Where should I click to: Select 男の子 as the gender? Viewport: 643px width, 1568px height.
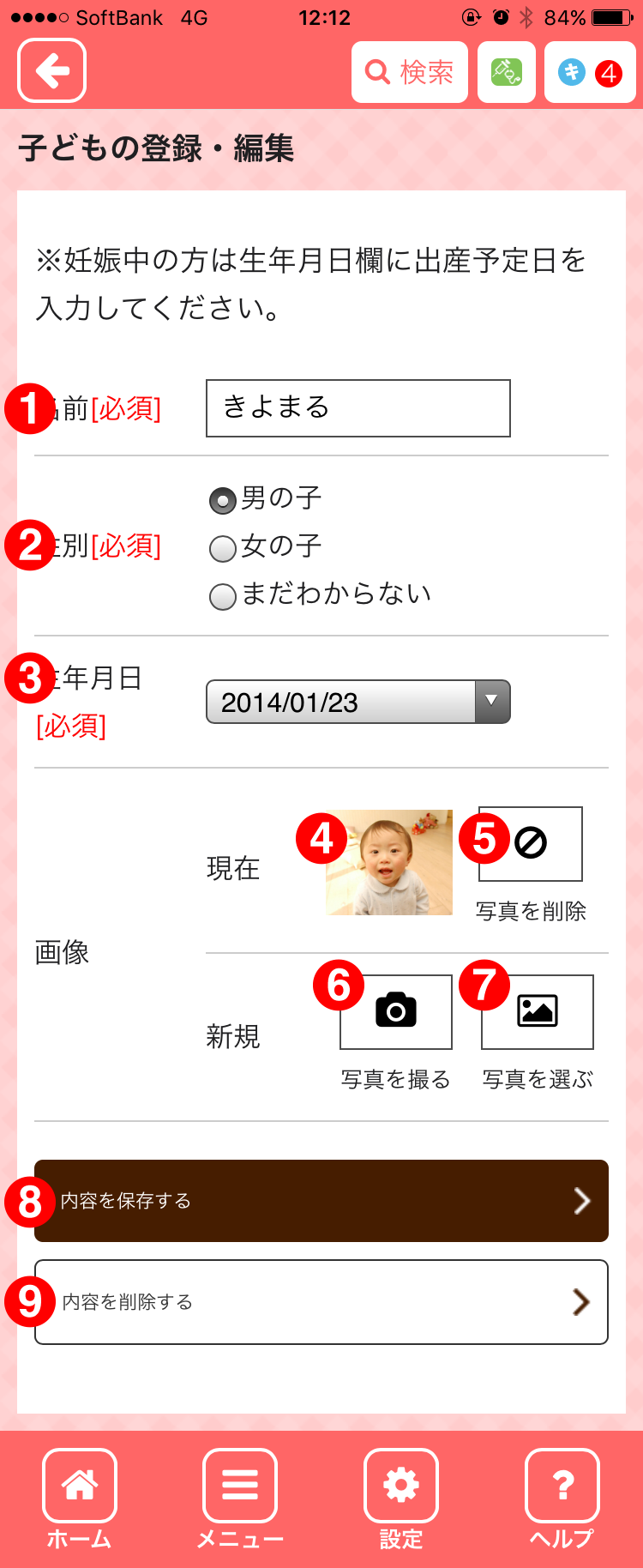(x=223, y=500)
